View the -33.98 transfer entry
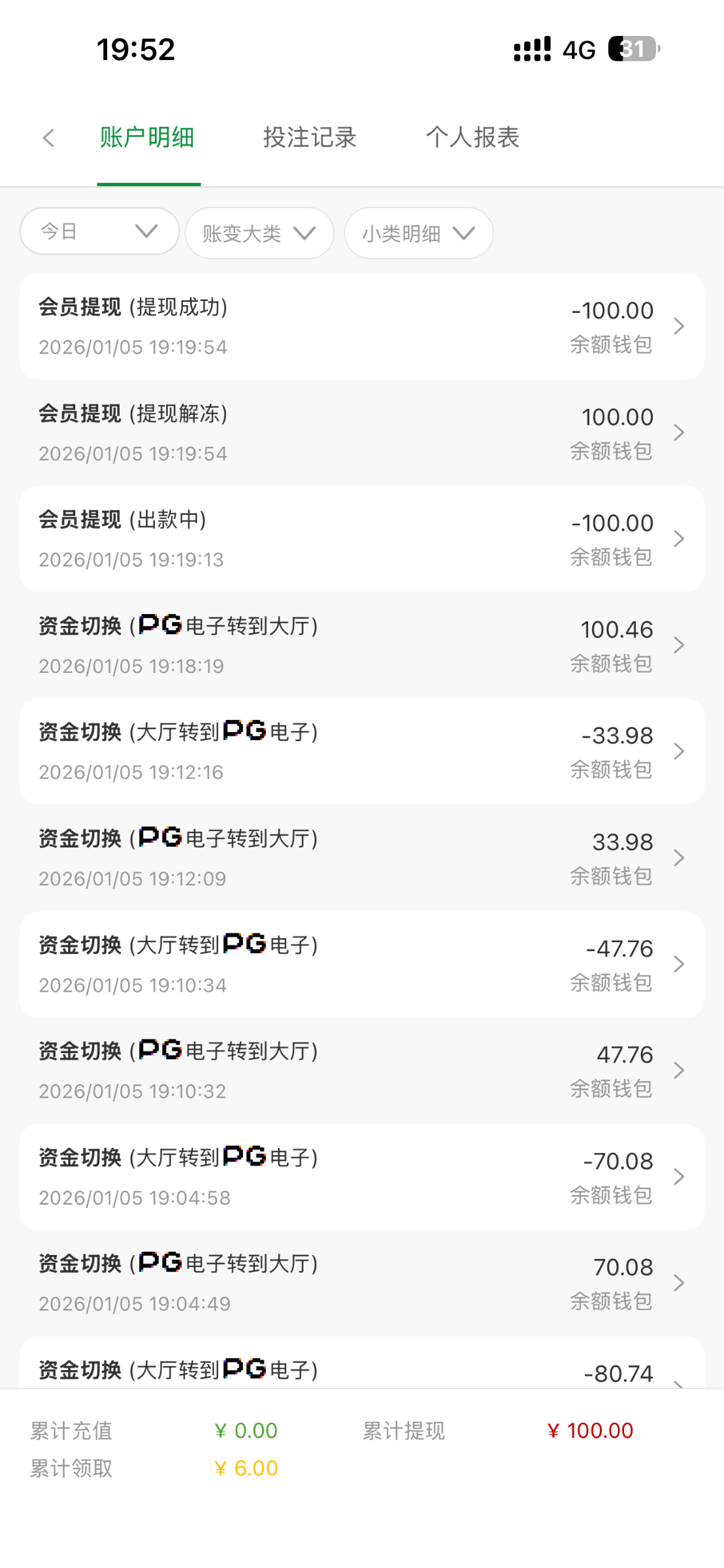 pos(361,751)
